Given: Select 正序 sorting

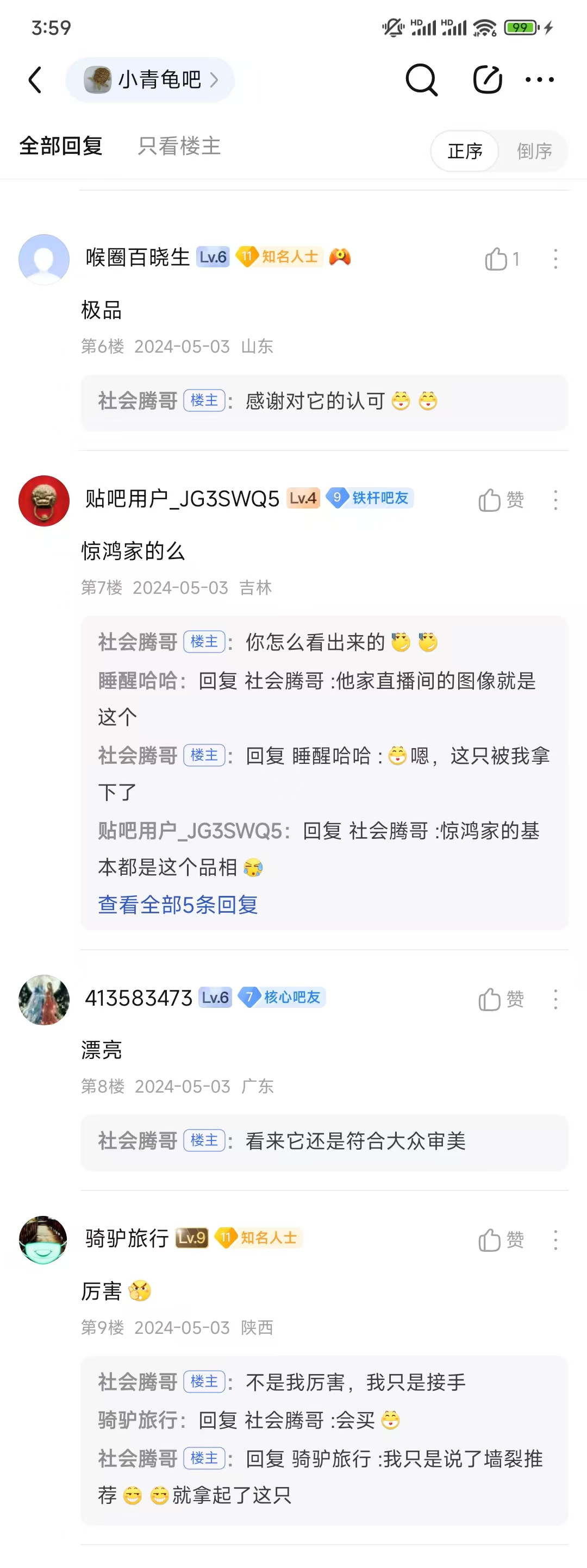Looking at the screenshot, I should click(x=465, y=151).
